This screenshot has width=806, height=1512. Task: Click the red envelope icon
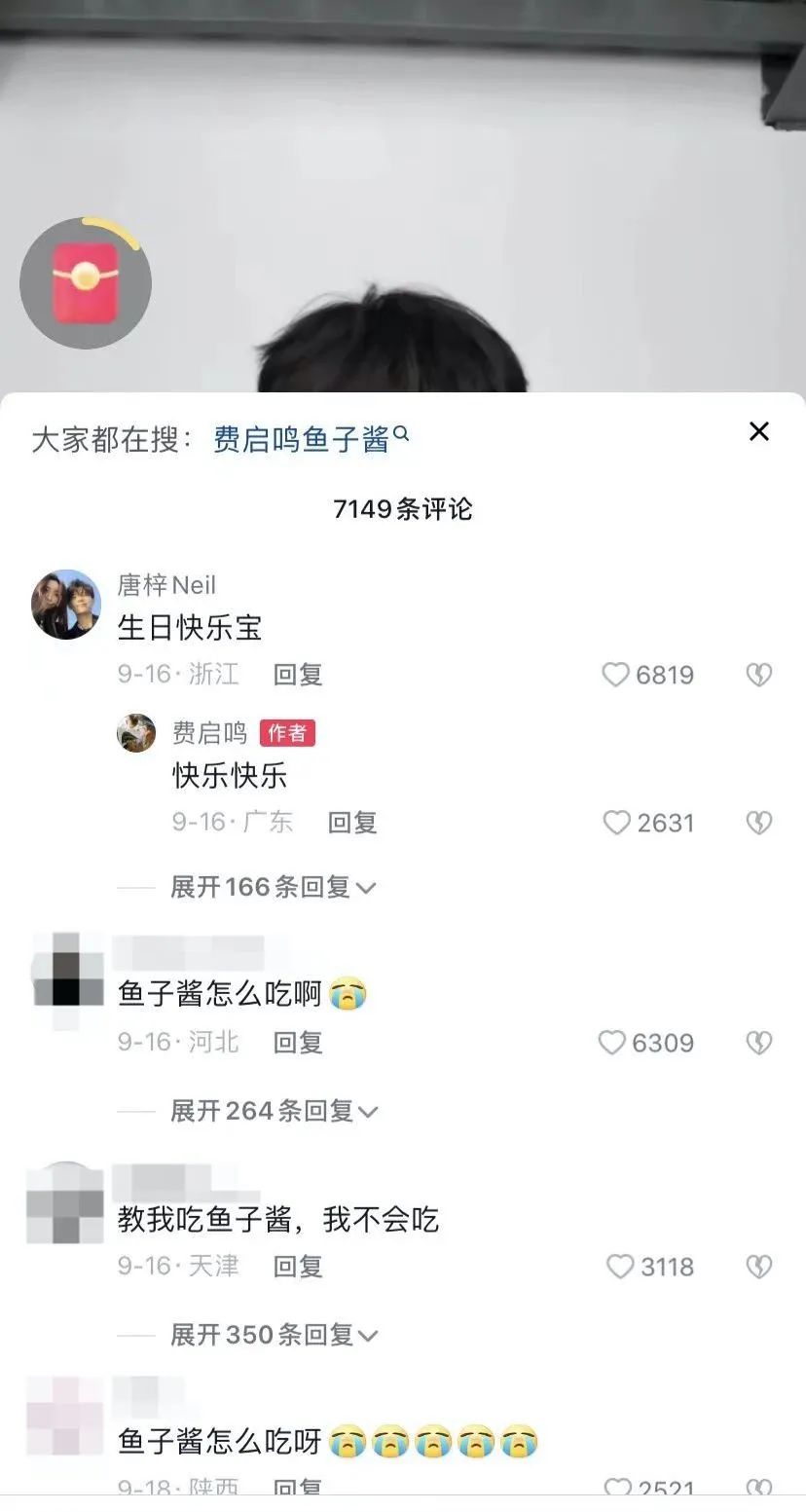(x=85, y=282)
